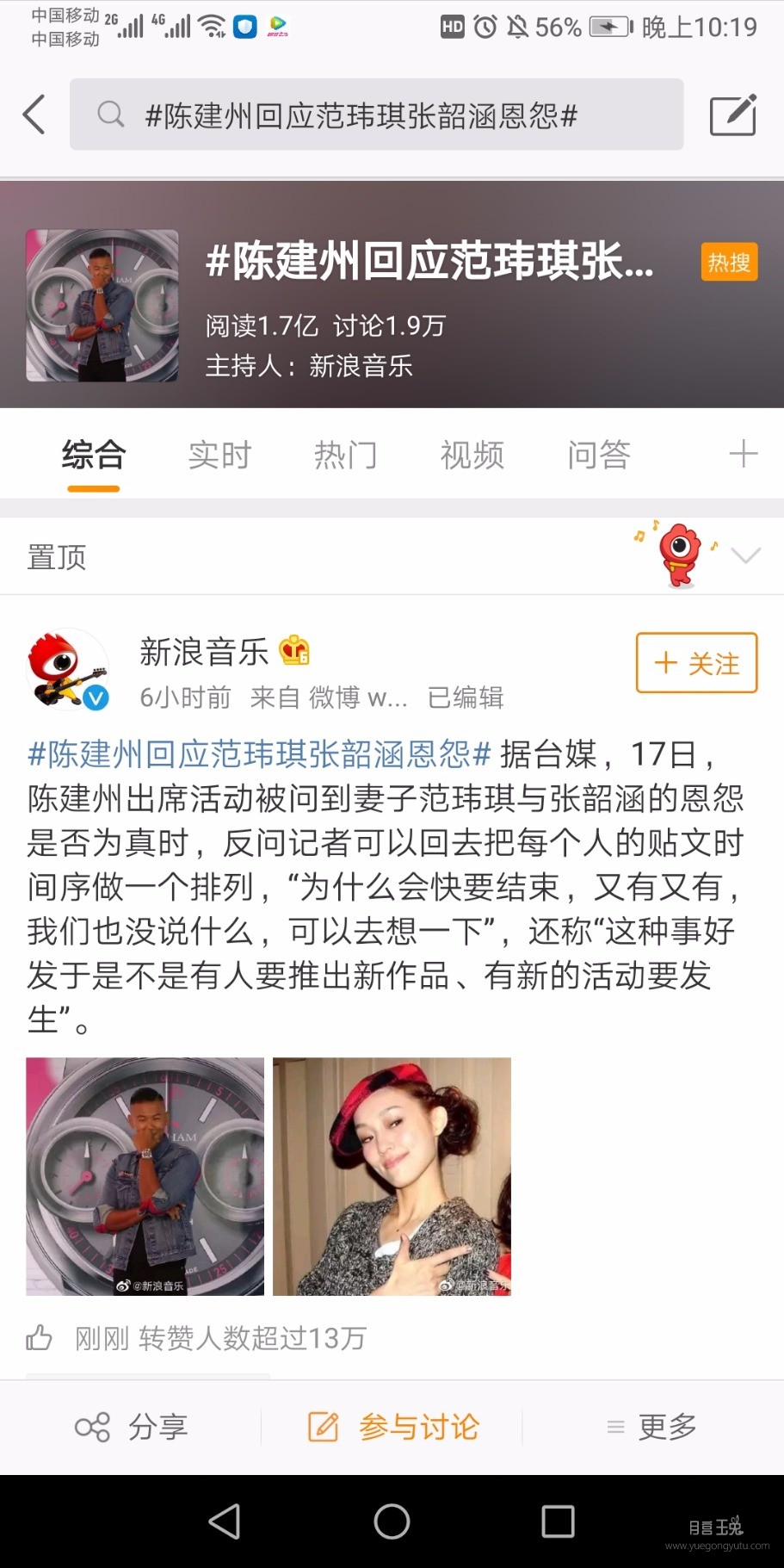
Task: Tap the crown VIP badge beside 新浪音乐
Action: click(x=293, y=651)
